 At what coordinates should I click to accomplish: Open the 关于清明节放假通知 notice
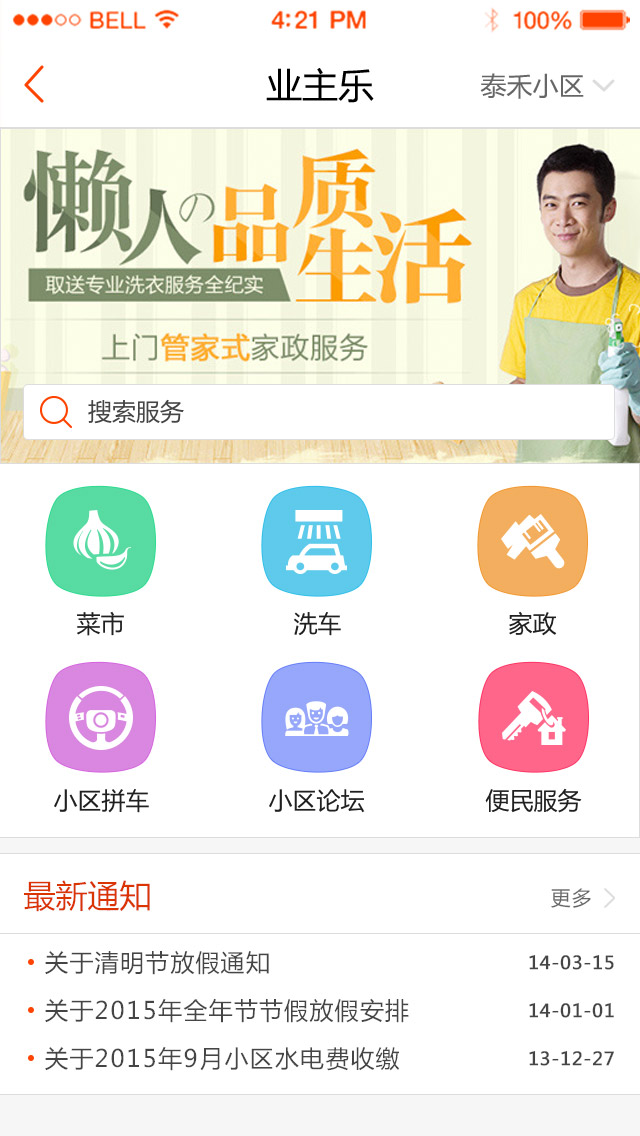pyautogui.click(x=158, y=963)
